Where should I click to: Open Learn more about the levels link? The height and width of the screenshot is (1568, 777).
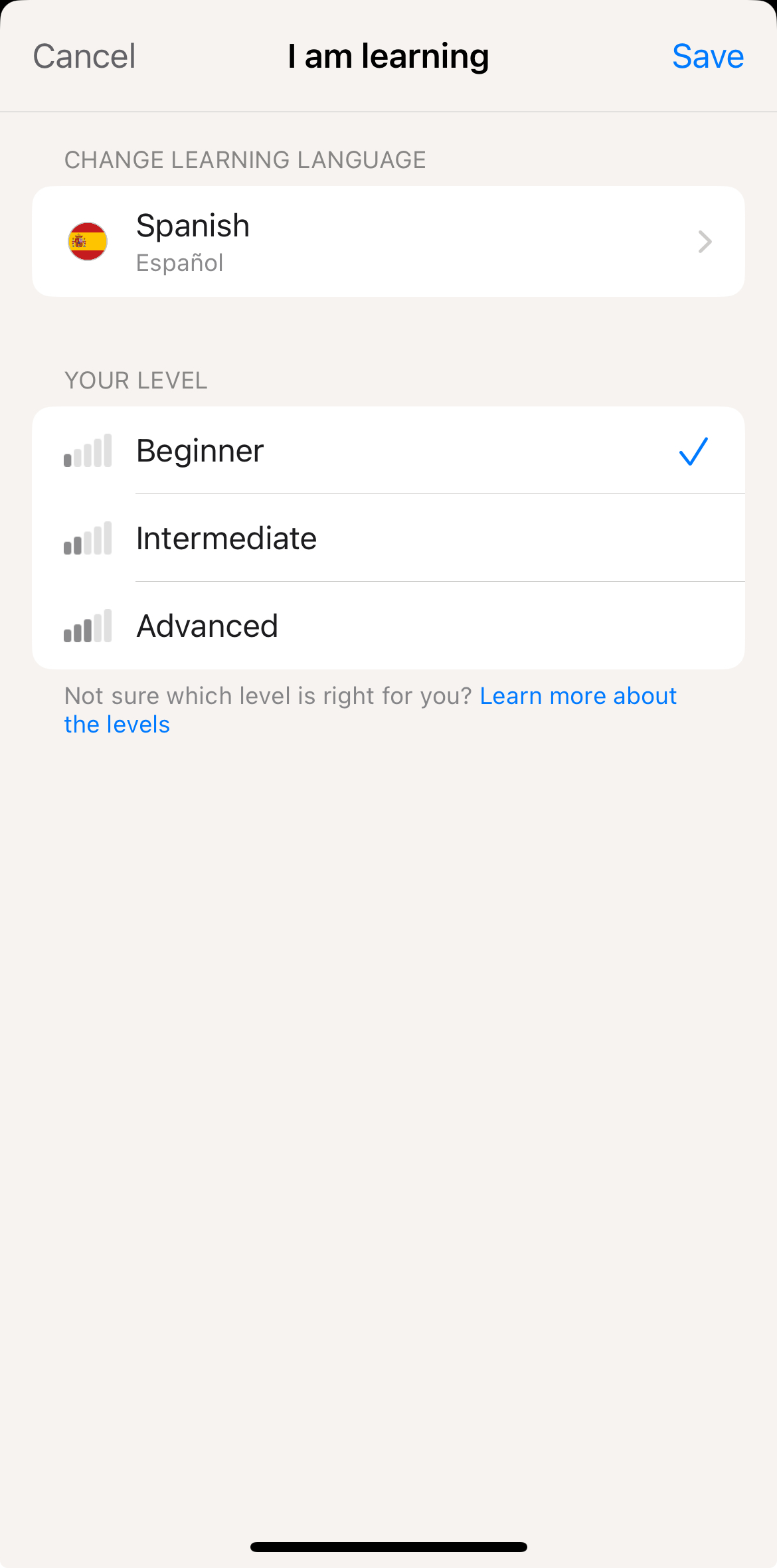pyautogui.click(x=577, y=696)
